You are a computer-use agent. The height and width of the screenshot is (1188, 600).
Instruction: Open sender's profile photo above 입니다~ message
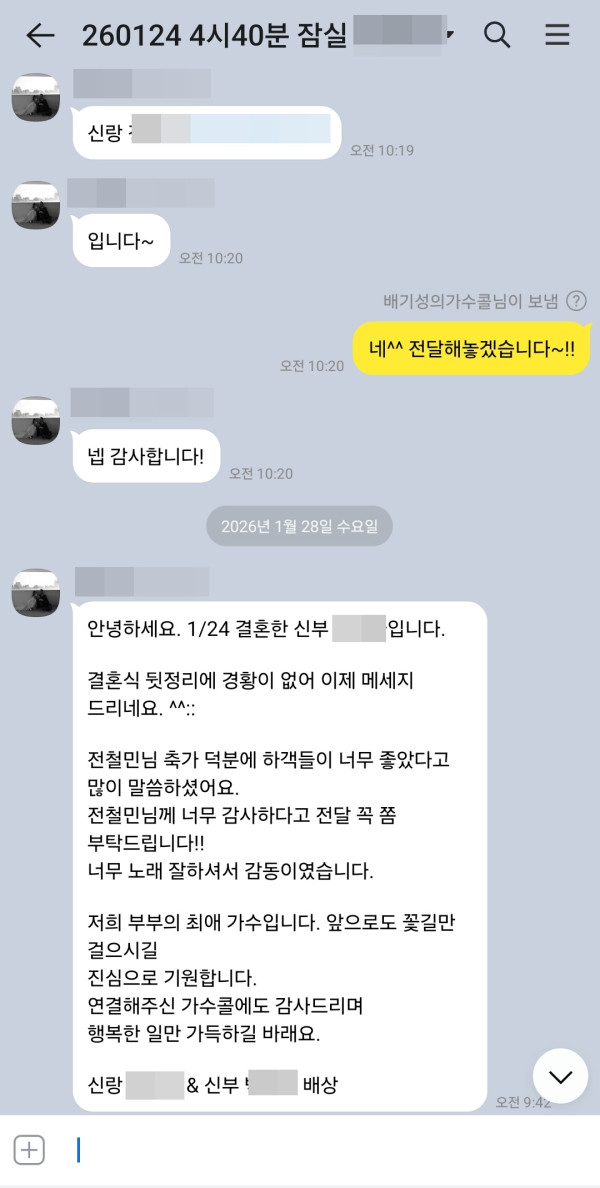coord(36,205)
